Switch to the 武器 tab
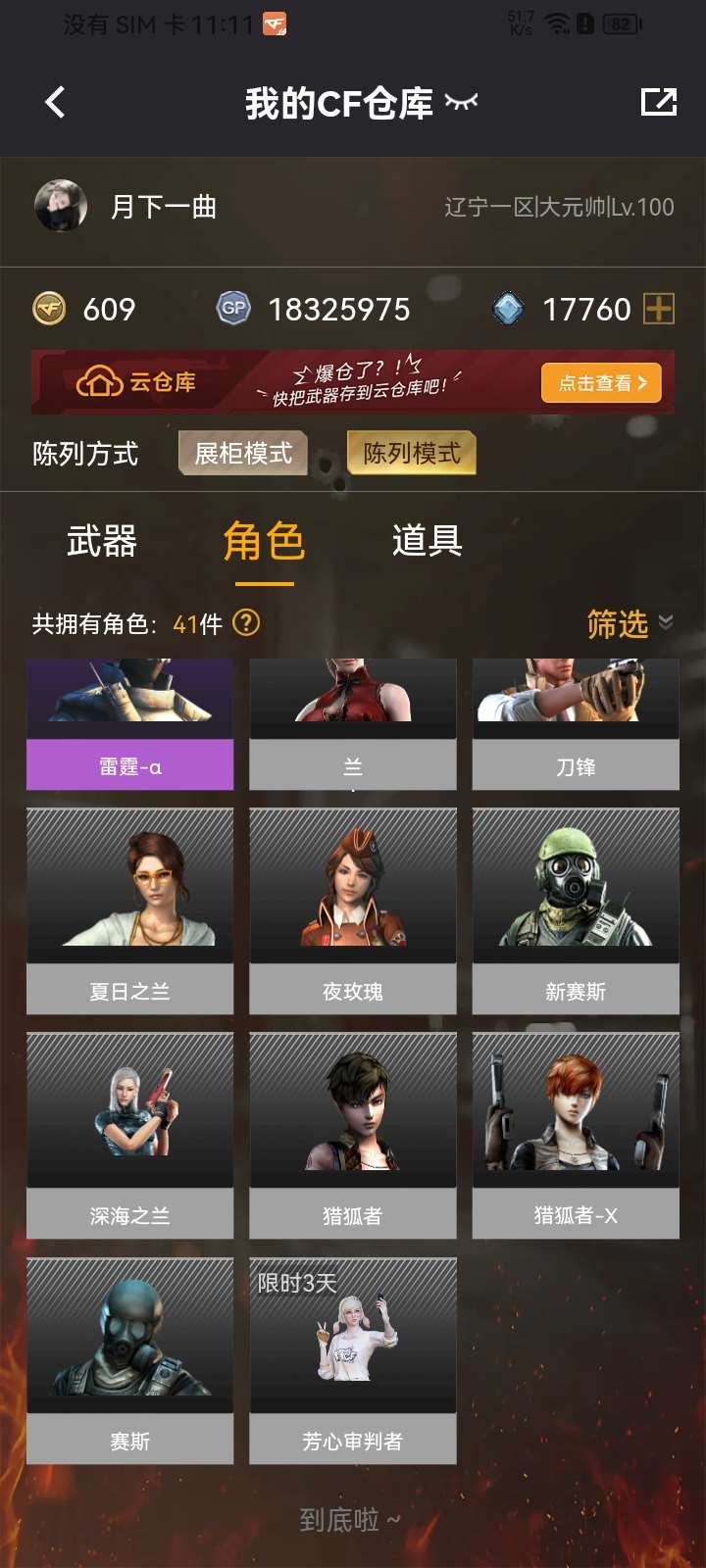Screen dimensions: 706x1568 pos(102,541)
